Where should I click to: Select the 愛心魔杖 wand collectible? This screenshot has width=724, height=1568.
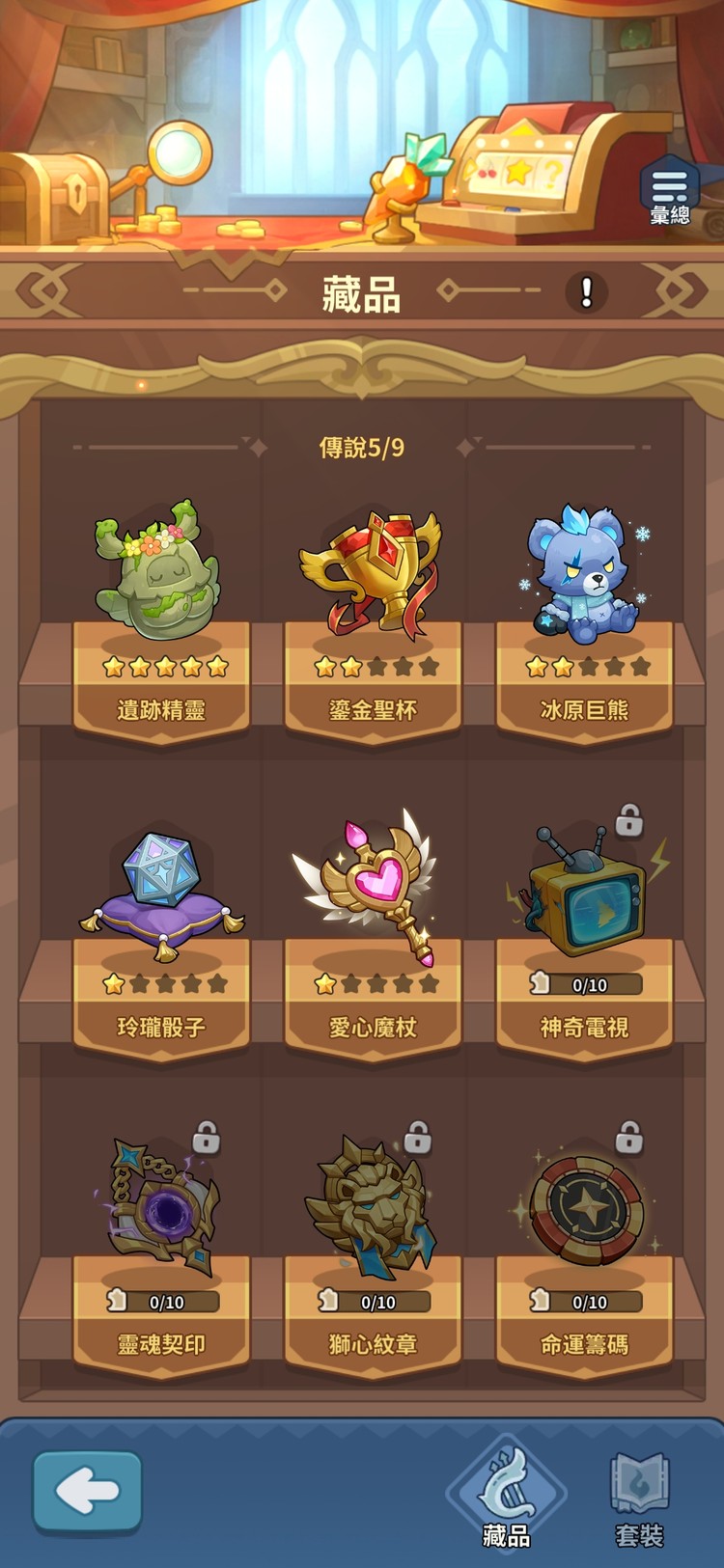372,888
